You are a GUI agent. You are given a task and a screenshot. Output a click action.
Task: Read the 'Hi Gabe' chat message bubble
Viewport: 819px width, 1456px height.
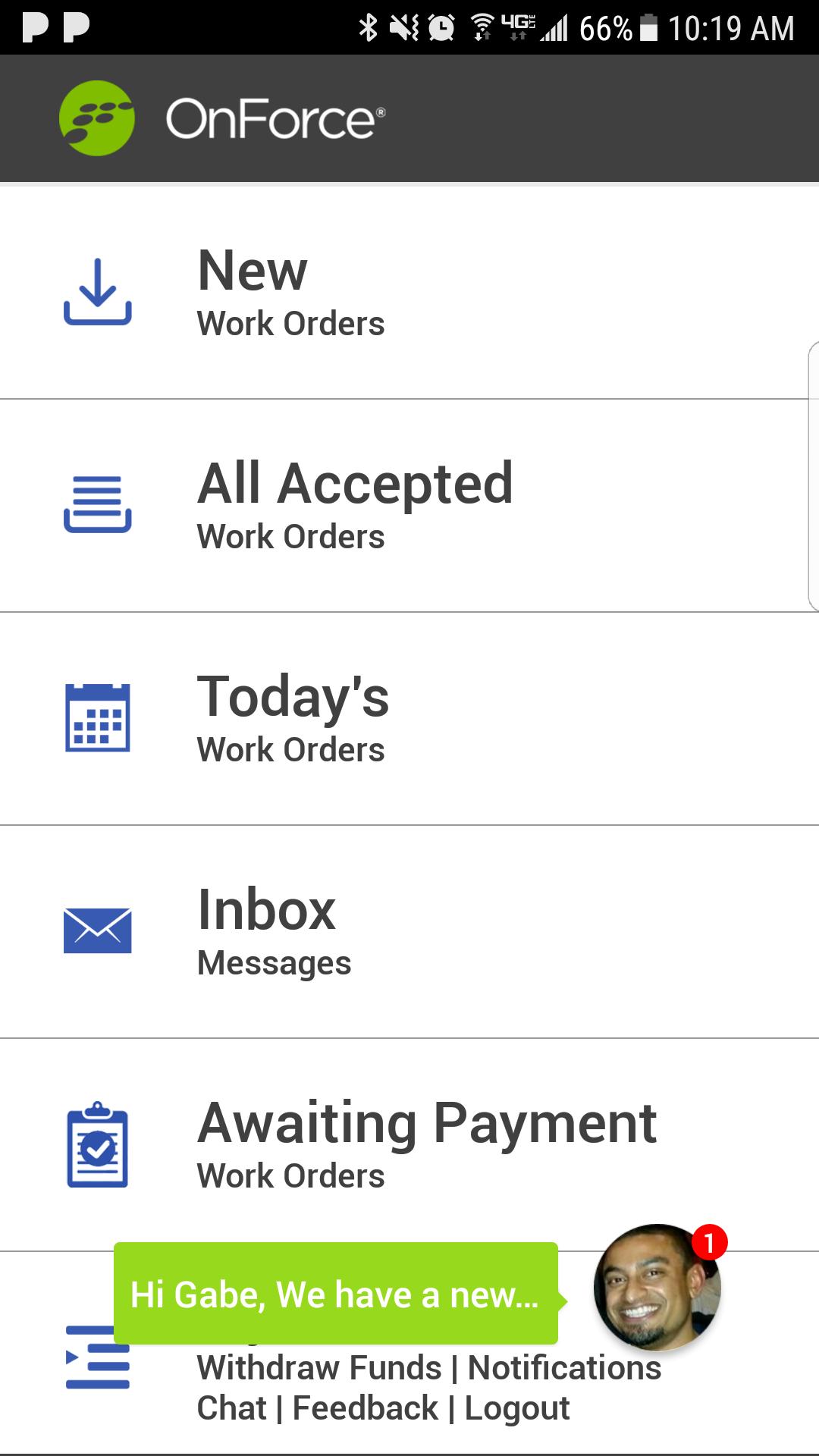[x=335, y=1294]
